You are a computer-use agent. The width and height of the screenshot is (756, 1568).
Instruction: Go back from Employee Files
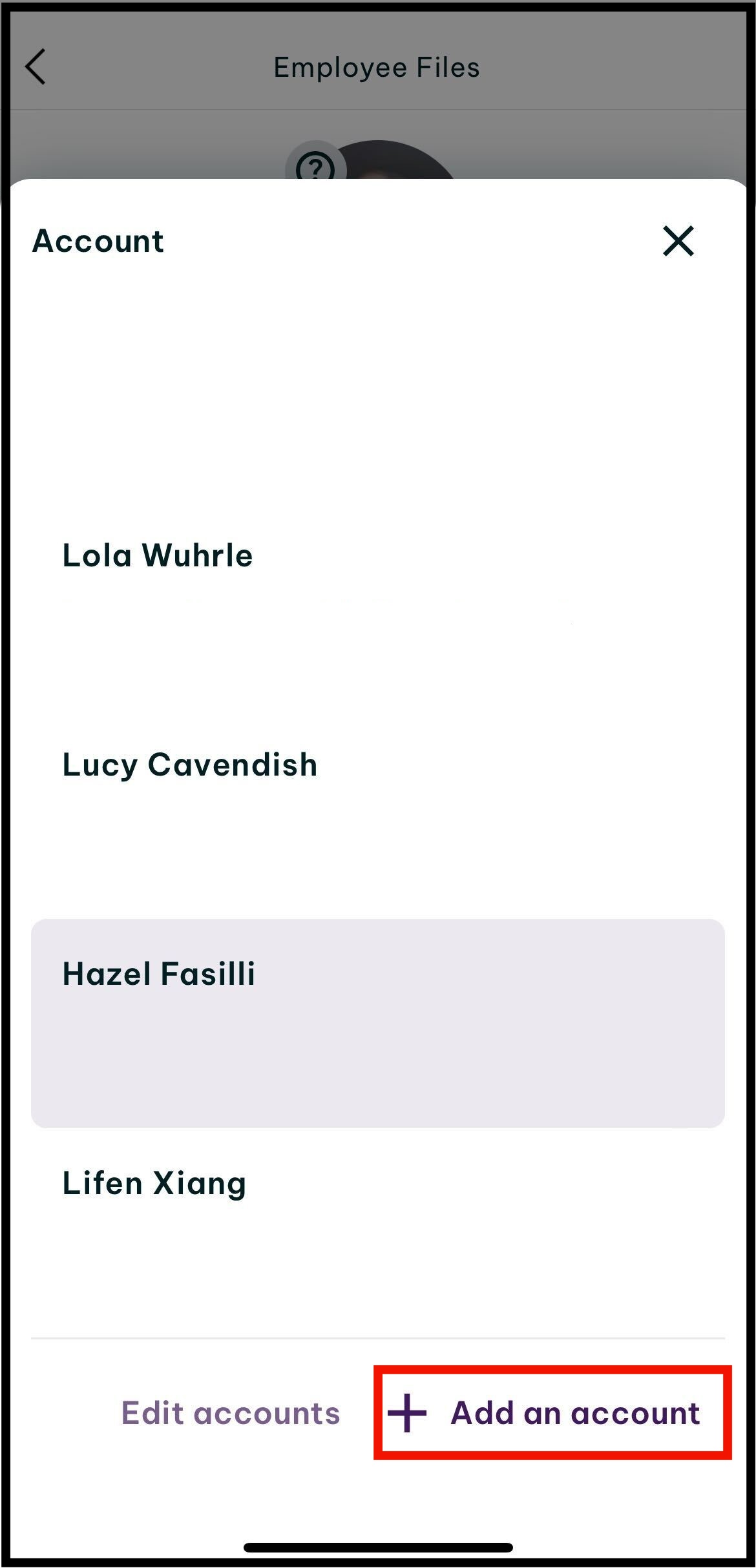tap(36, 67)
